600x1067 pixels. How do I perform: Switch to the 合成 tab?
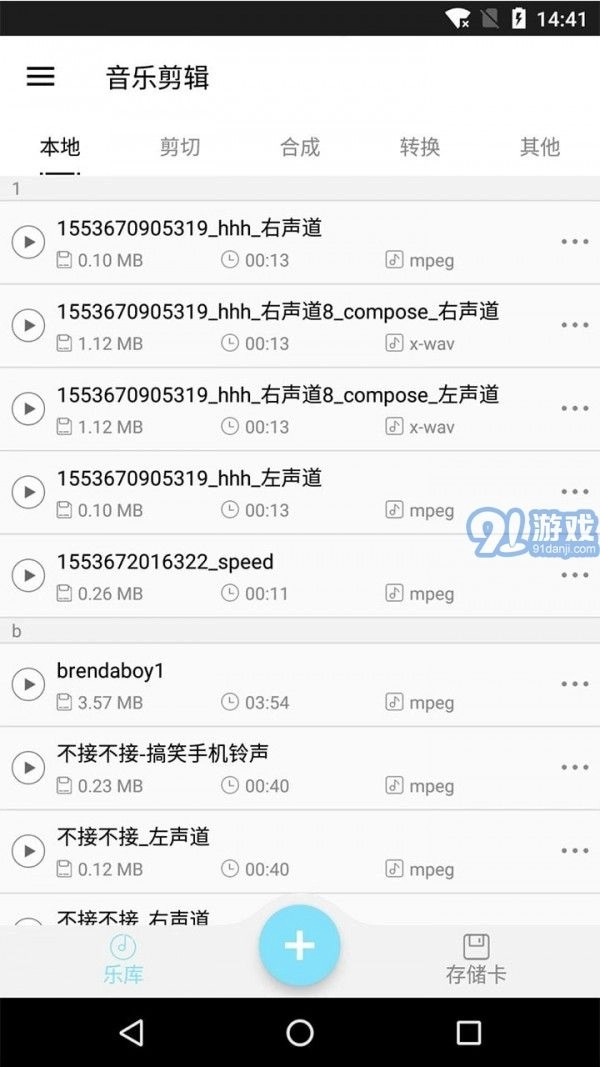[300, 147]
